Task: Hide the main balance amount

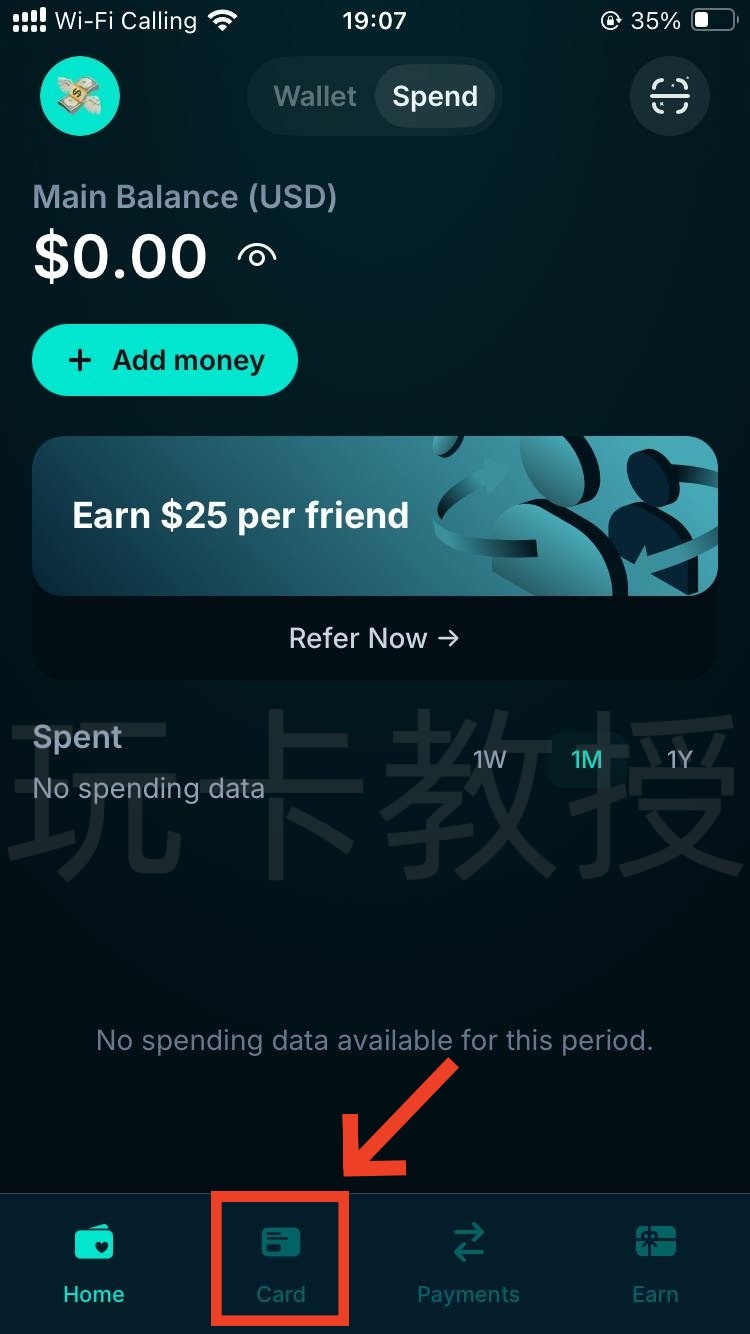Action: click(x=257, y=257)
